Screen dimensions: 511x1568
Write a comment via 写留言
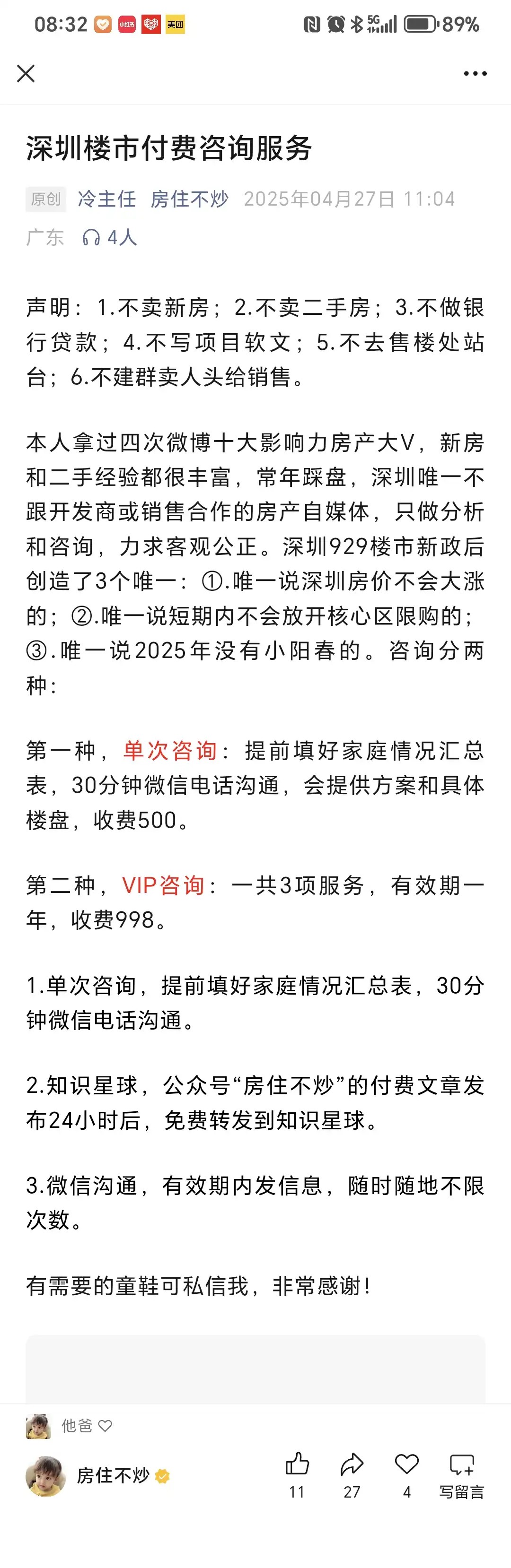[462, 1472]
